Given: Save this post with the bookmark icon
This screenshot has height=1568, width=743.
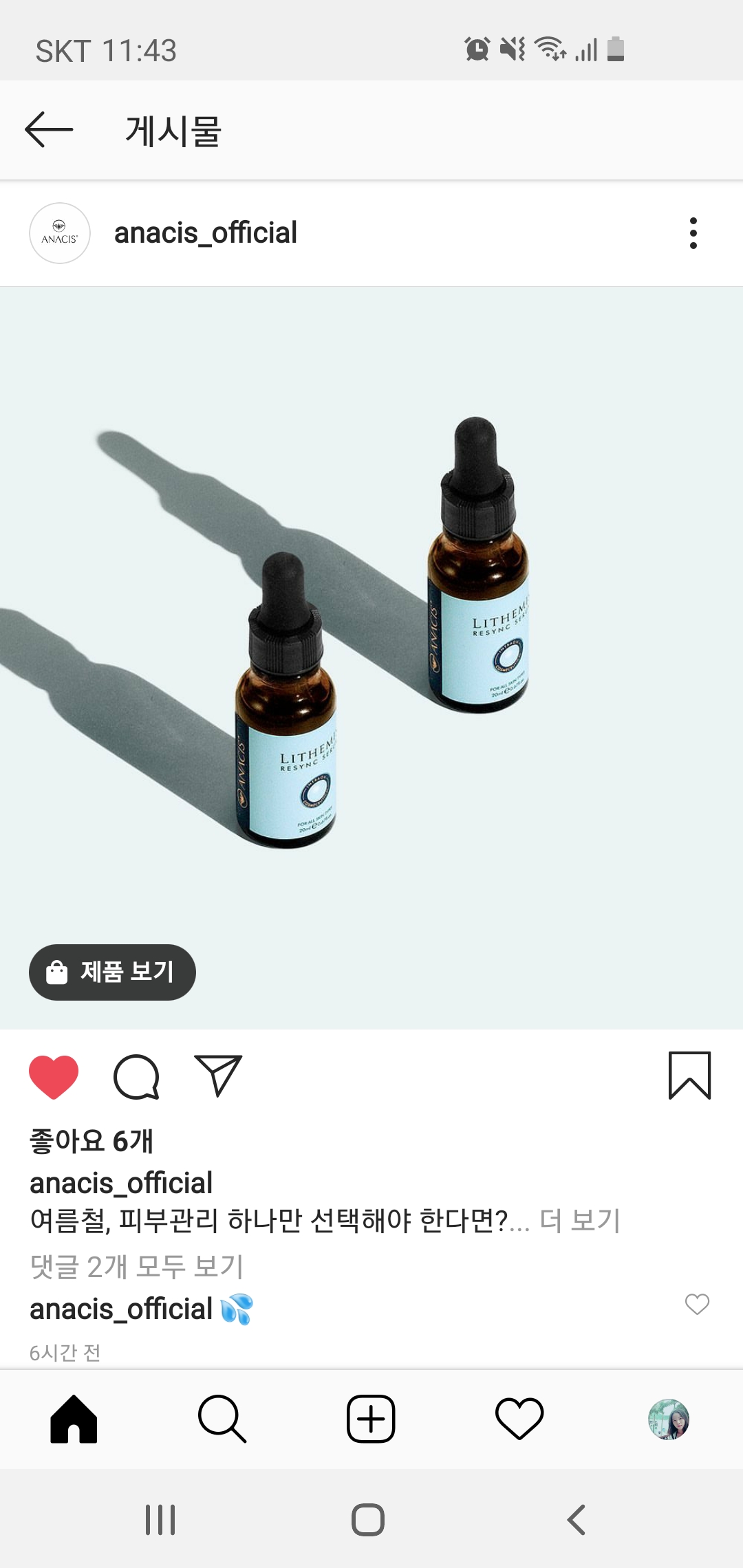Looking at the screenshot, I should pos(689,1076).
